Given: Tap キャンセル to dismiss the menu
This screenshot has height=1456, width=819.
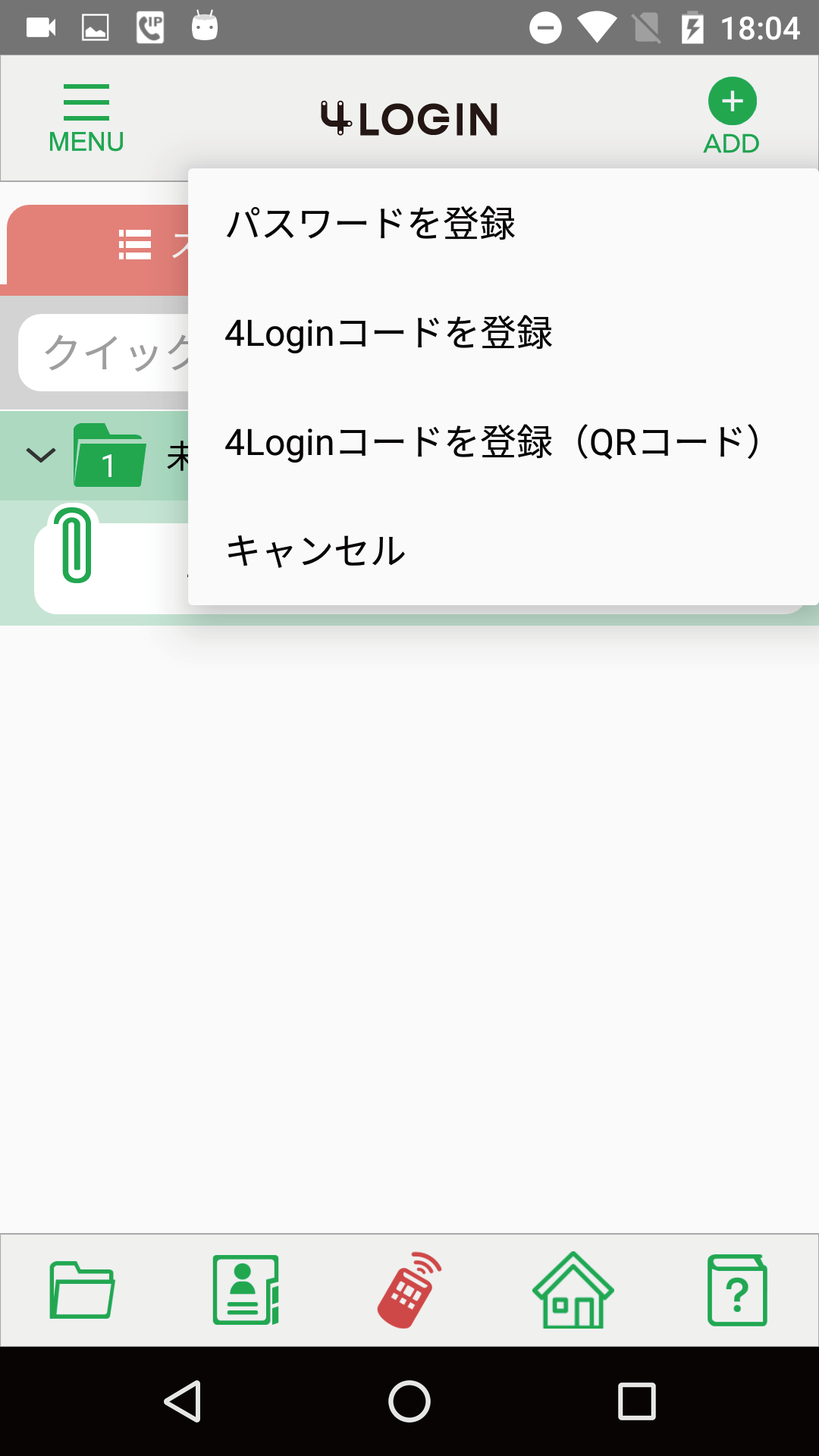Looking at the screenshot, I should tap(316, 551).
